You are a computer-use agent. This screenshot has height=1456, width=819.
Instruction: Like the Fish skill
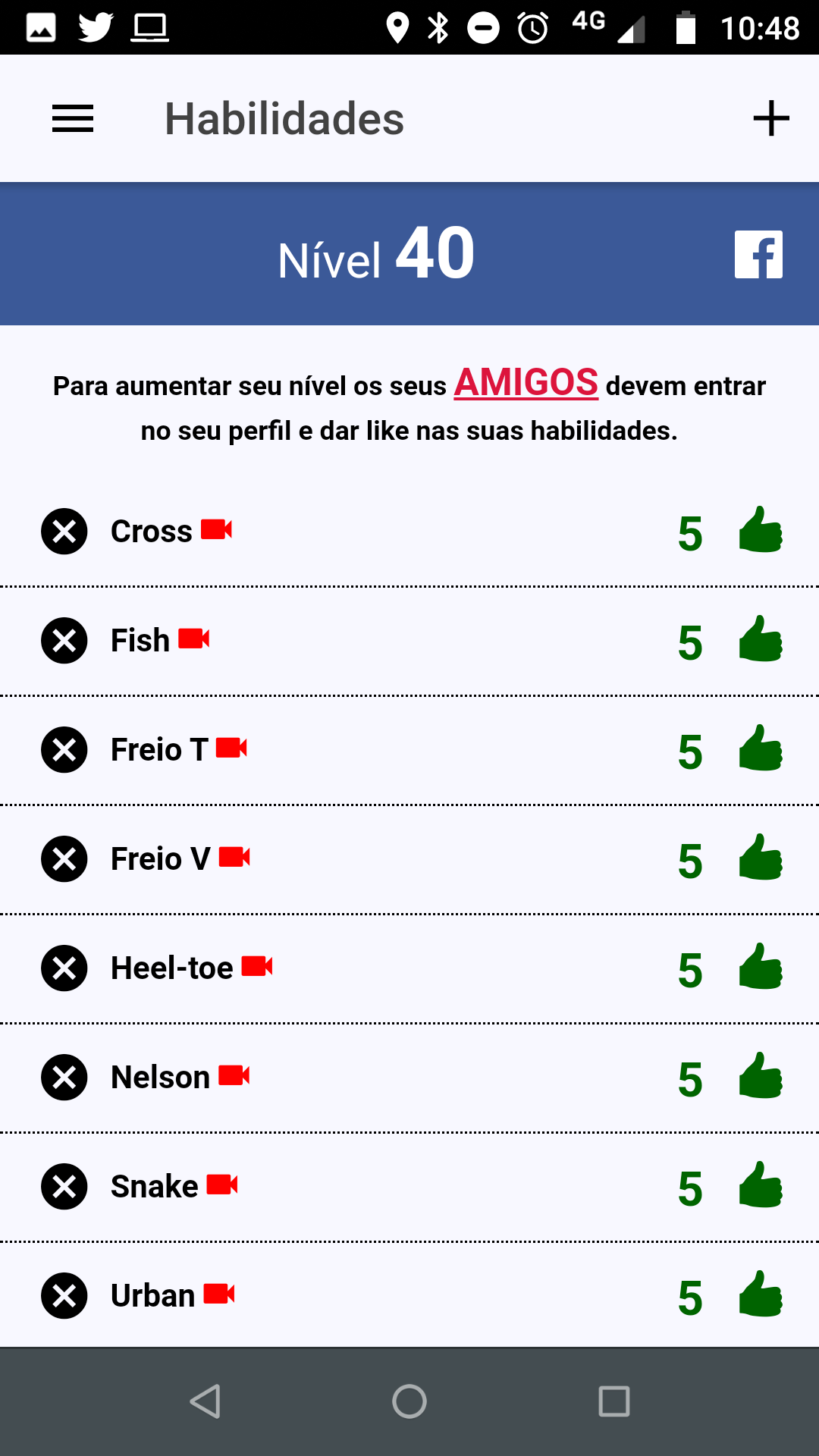pos(761,639)
